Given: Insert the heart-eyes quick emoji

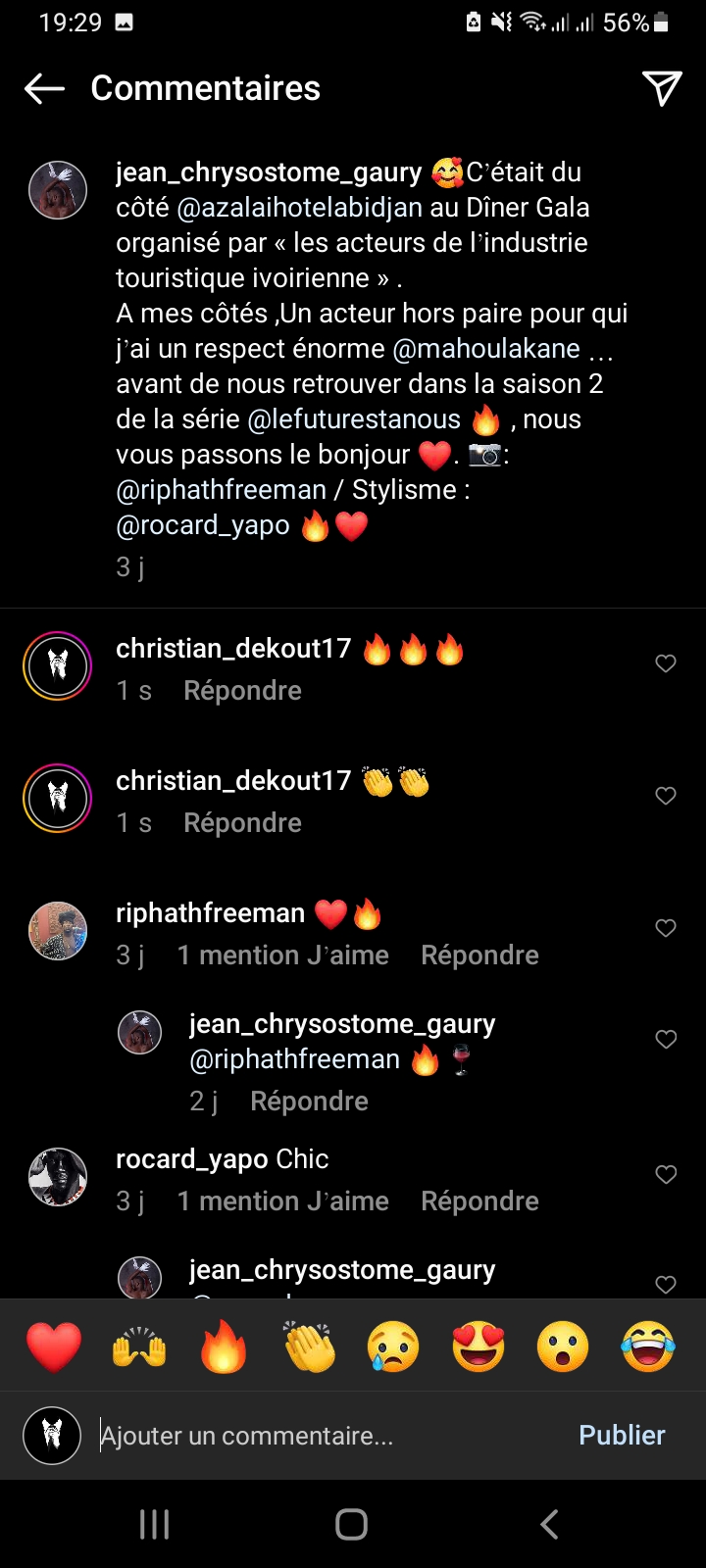Looking at the screenshot, I should click(479, 1347).
